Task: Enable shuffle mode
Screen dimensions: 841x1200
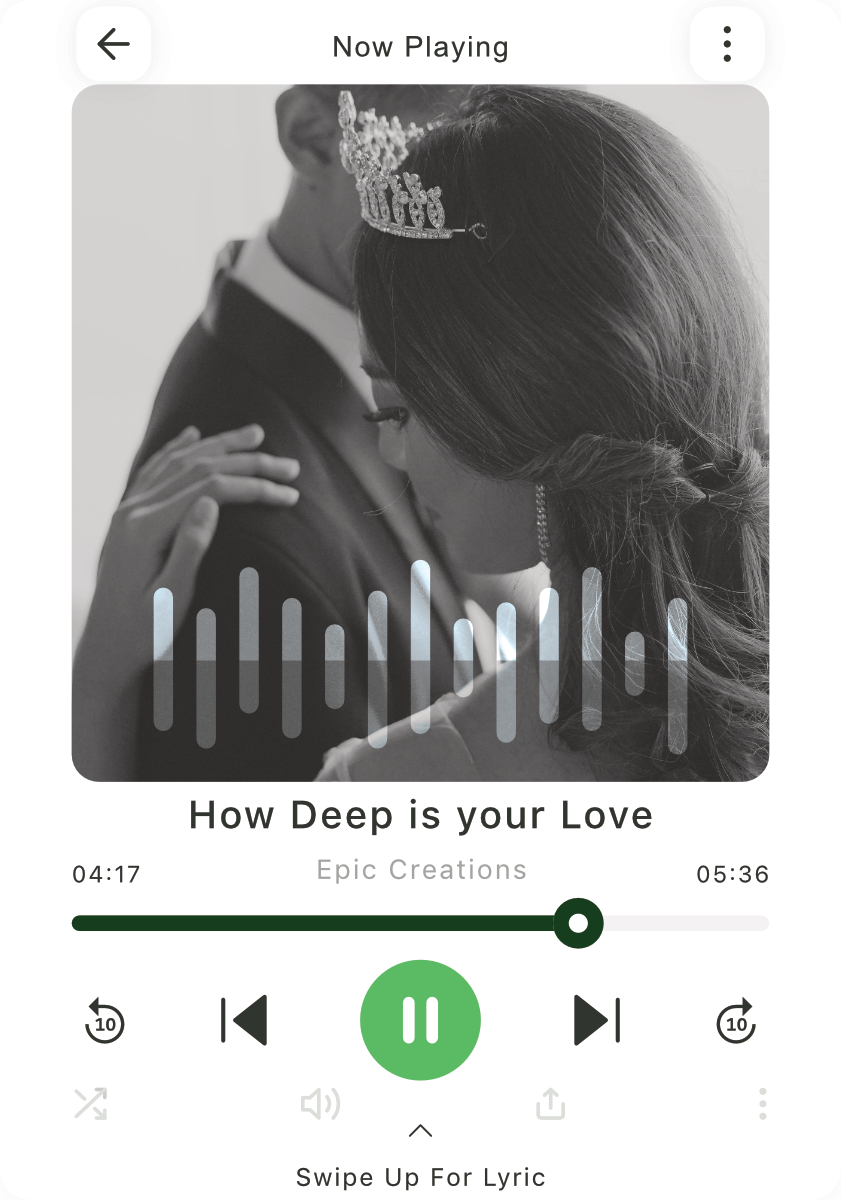Action: (x=90, y=1104)
